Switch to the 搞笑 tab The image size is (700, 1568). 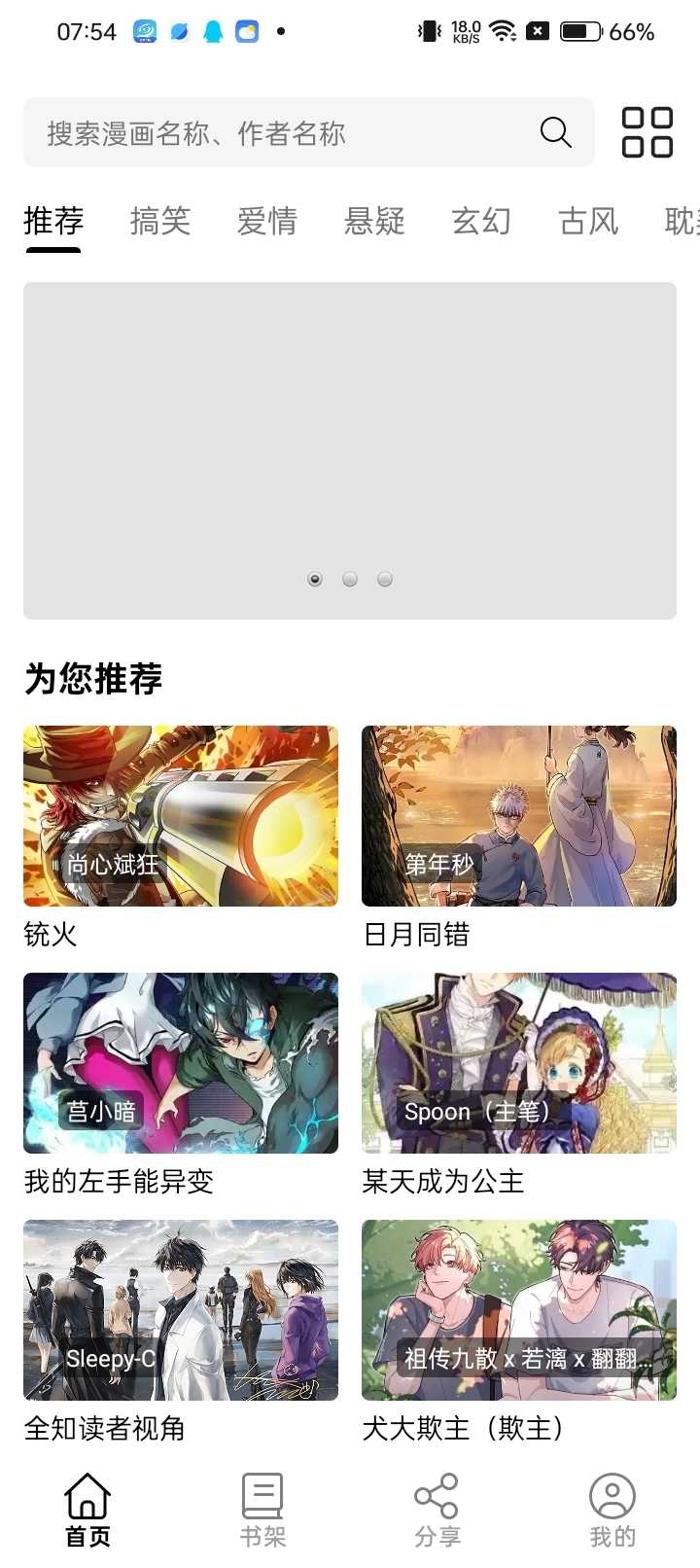[x=160, y=222]
